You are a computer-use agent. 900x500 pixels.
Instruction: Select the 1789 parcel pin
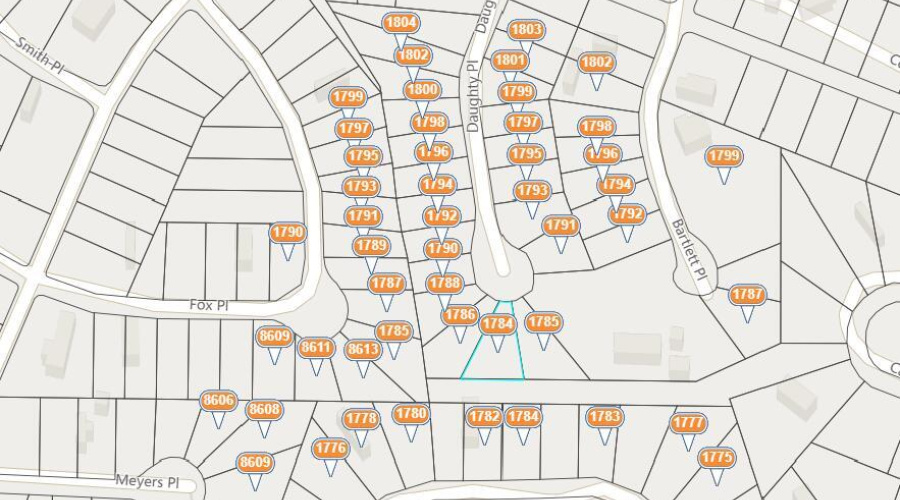(371, 246)
